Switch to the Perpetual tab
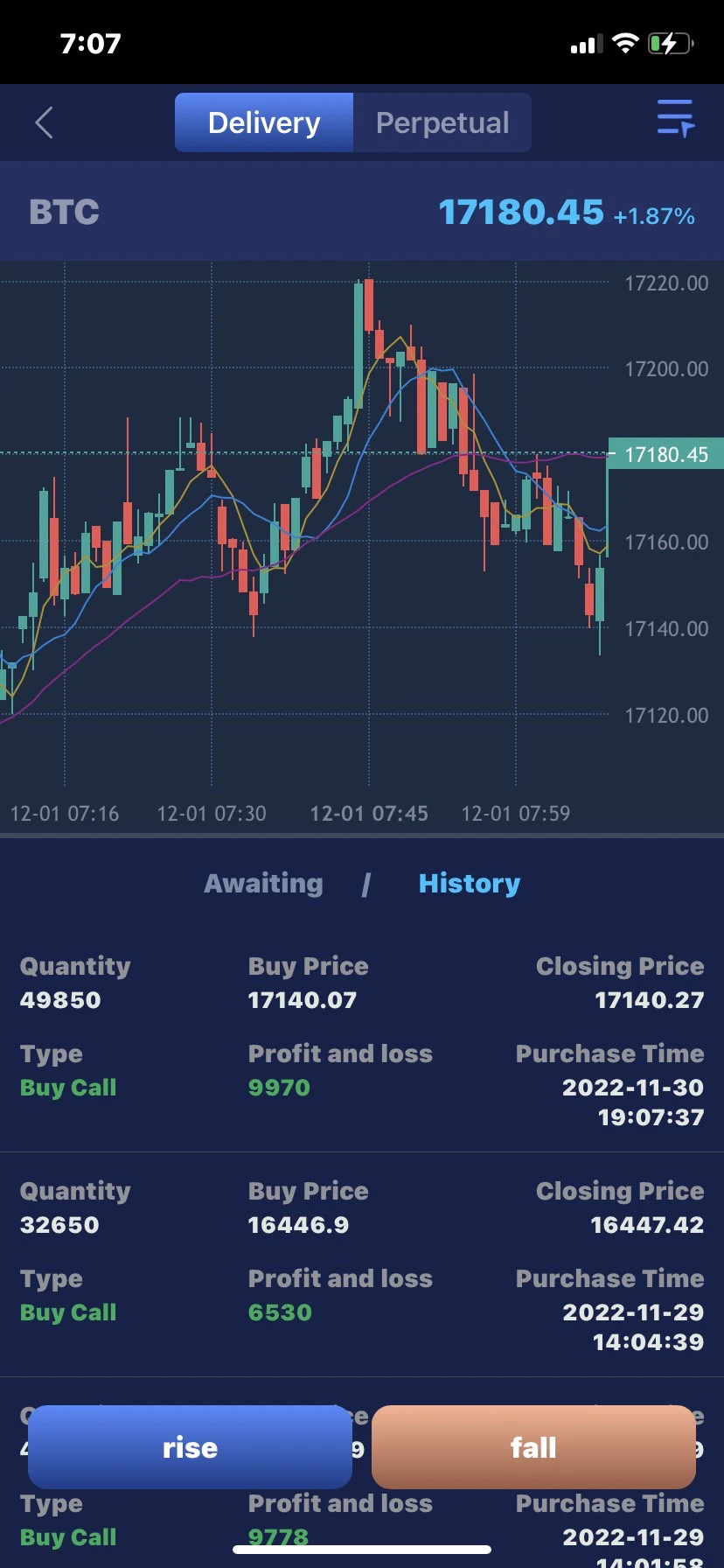724x1568 pixels. tap(442, 122)
